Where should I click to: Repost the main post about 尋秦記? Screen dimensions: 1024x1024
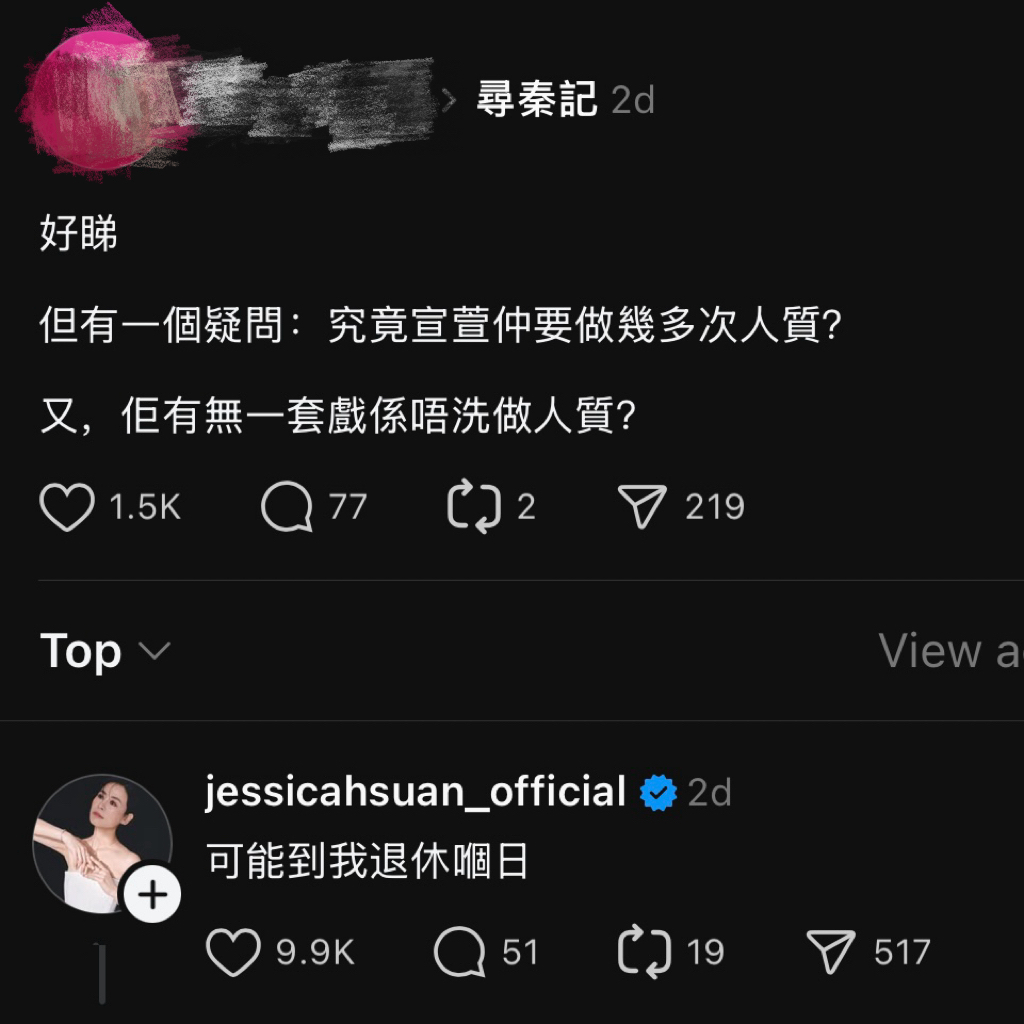click(x=473, y=507)
